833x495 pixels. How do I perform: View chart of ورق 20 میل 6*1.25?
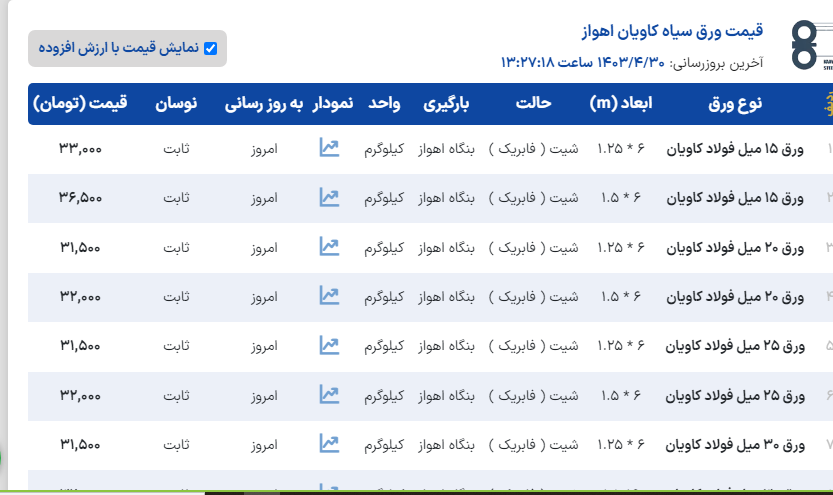coord(329,246)
